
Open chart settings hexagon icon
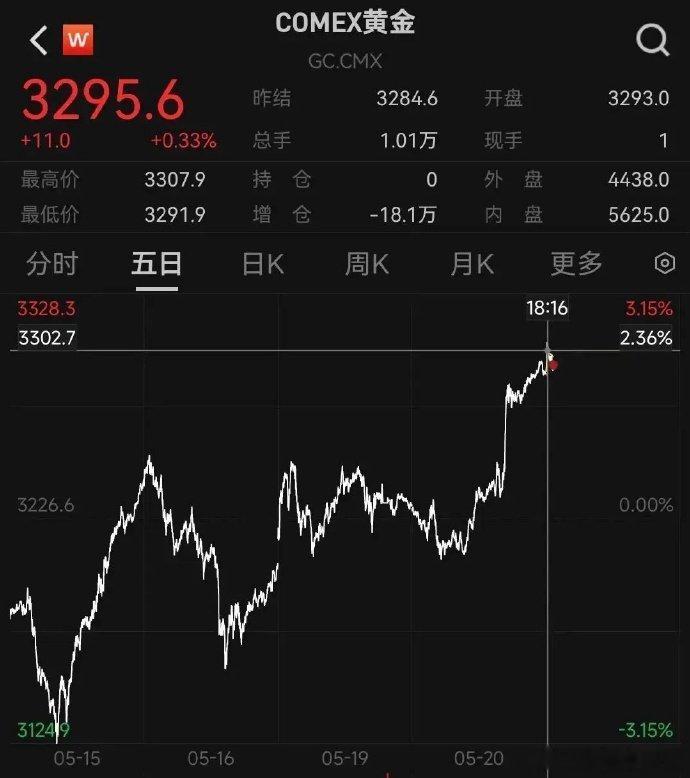[665, 264]
